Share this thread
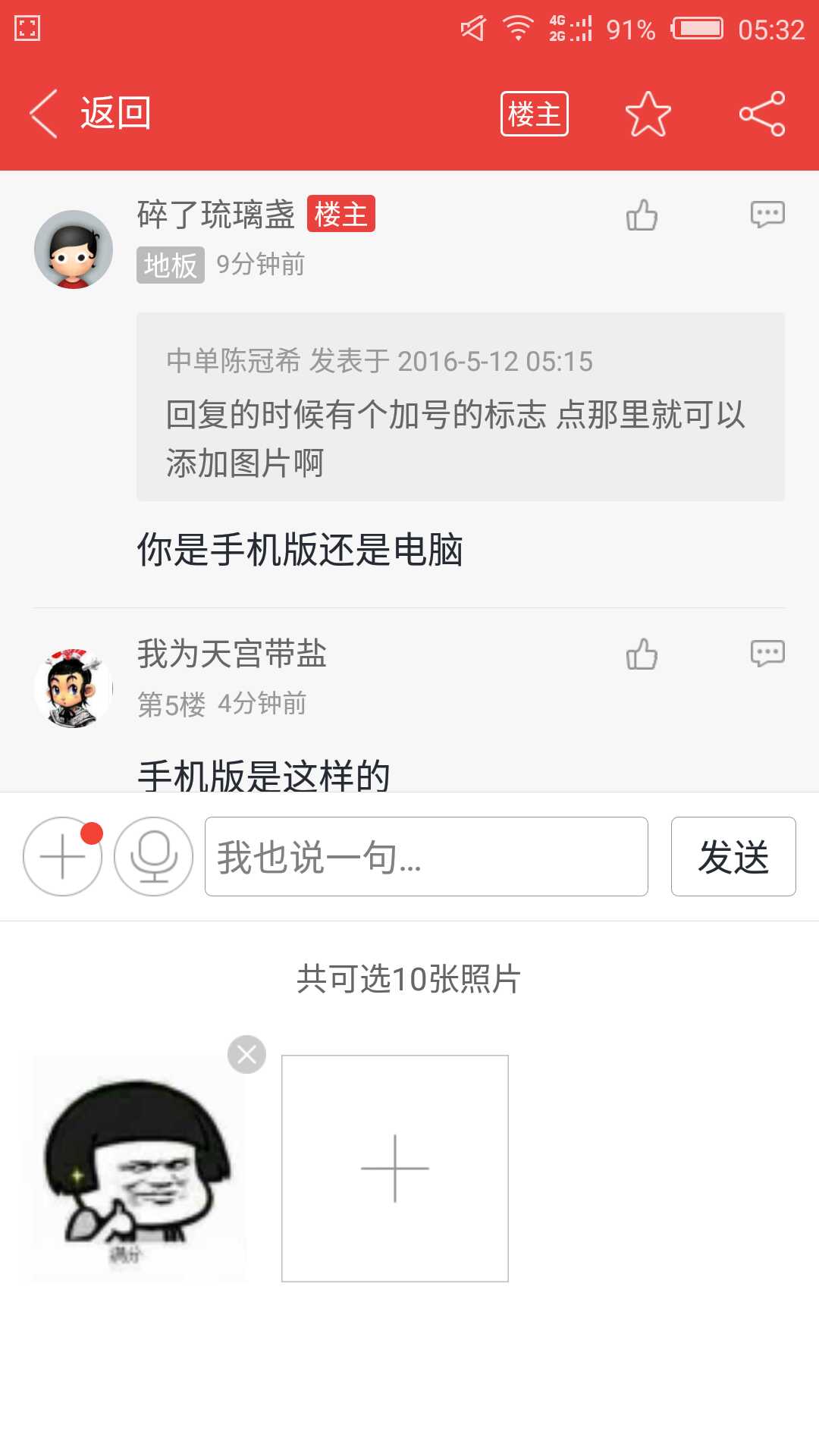 762,114
